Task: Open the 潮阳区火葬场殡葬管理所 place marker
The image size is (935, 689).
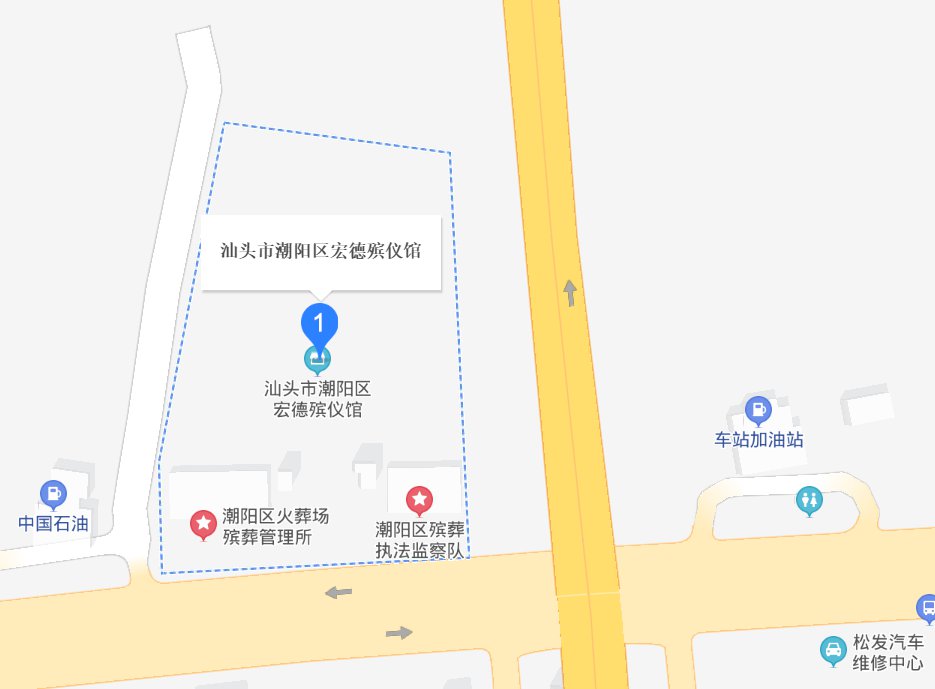Action: click(203, 522)
